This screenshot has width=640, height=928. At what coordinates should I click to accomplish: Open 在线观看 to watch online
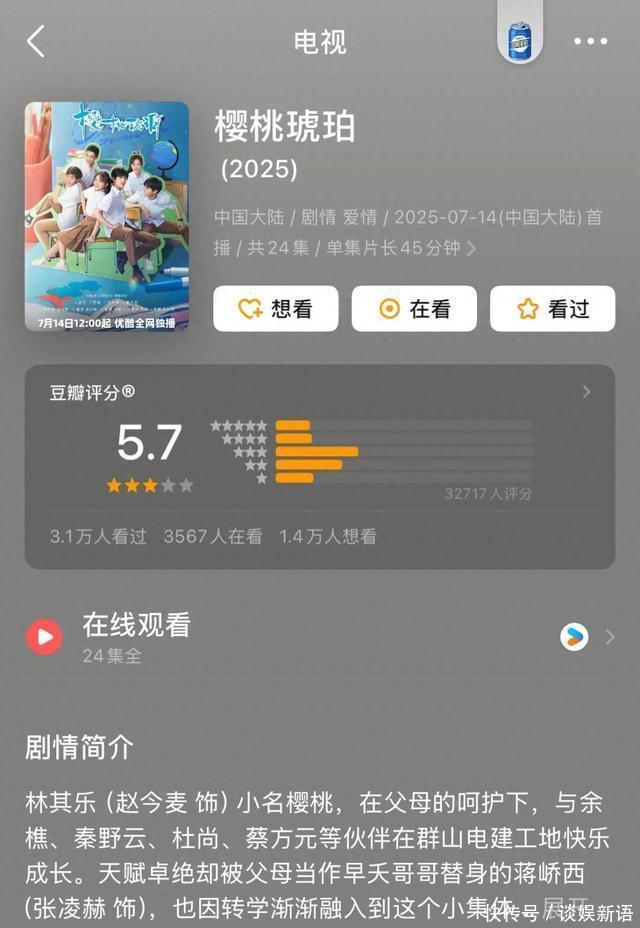[320, 636]
